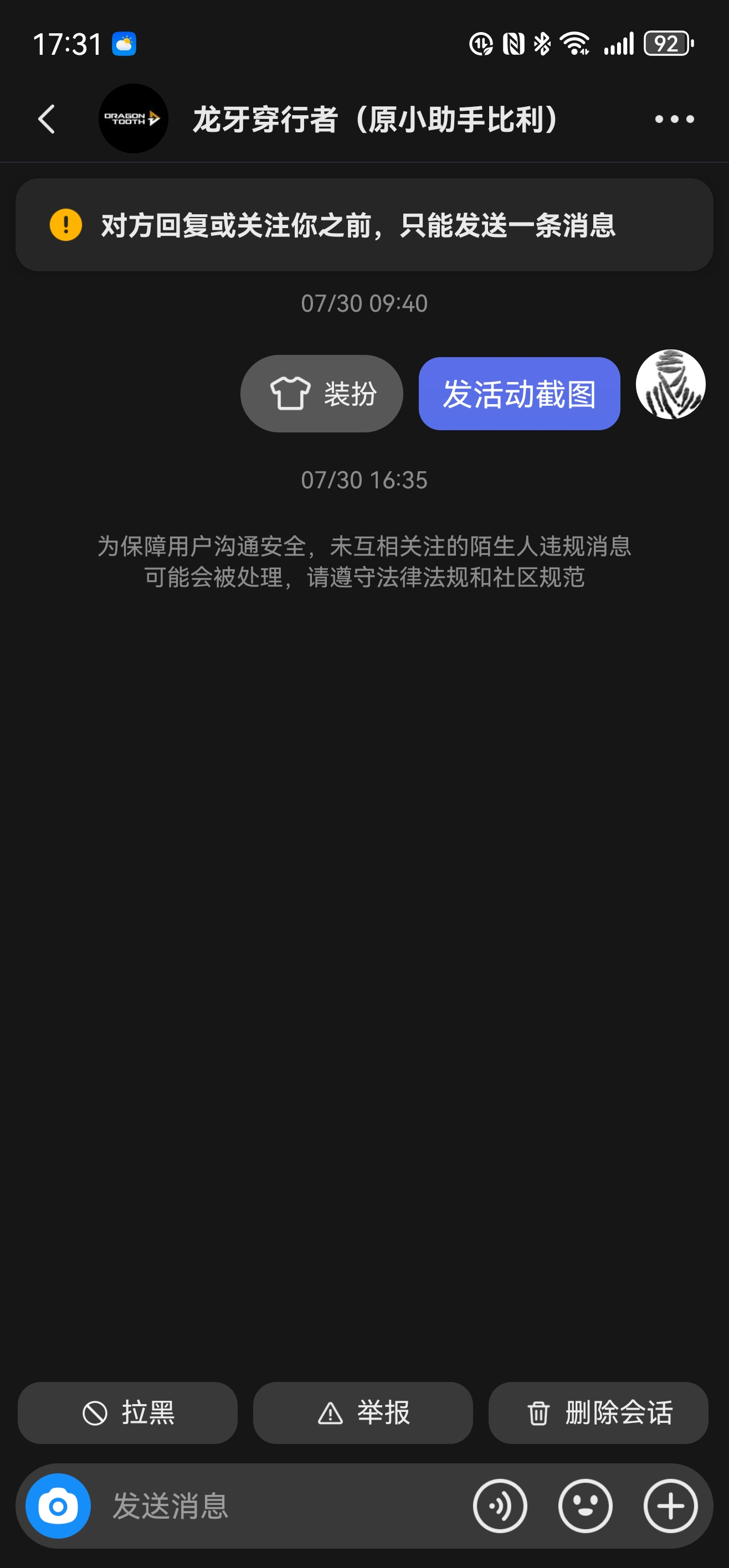Open the camera from the message bar
Screen dimensions: 729x1568
(59, 1507)
